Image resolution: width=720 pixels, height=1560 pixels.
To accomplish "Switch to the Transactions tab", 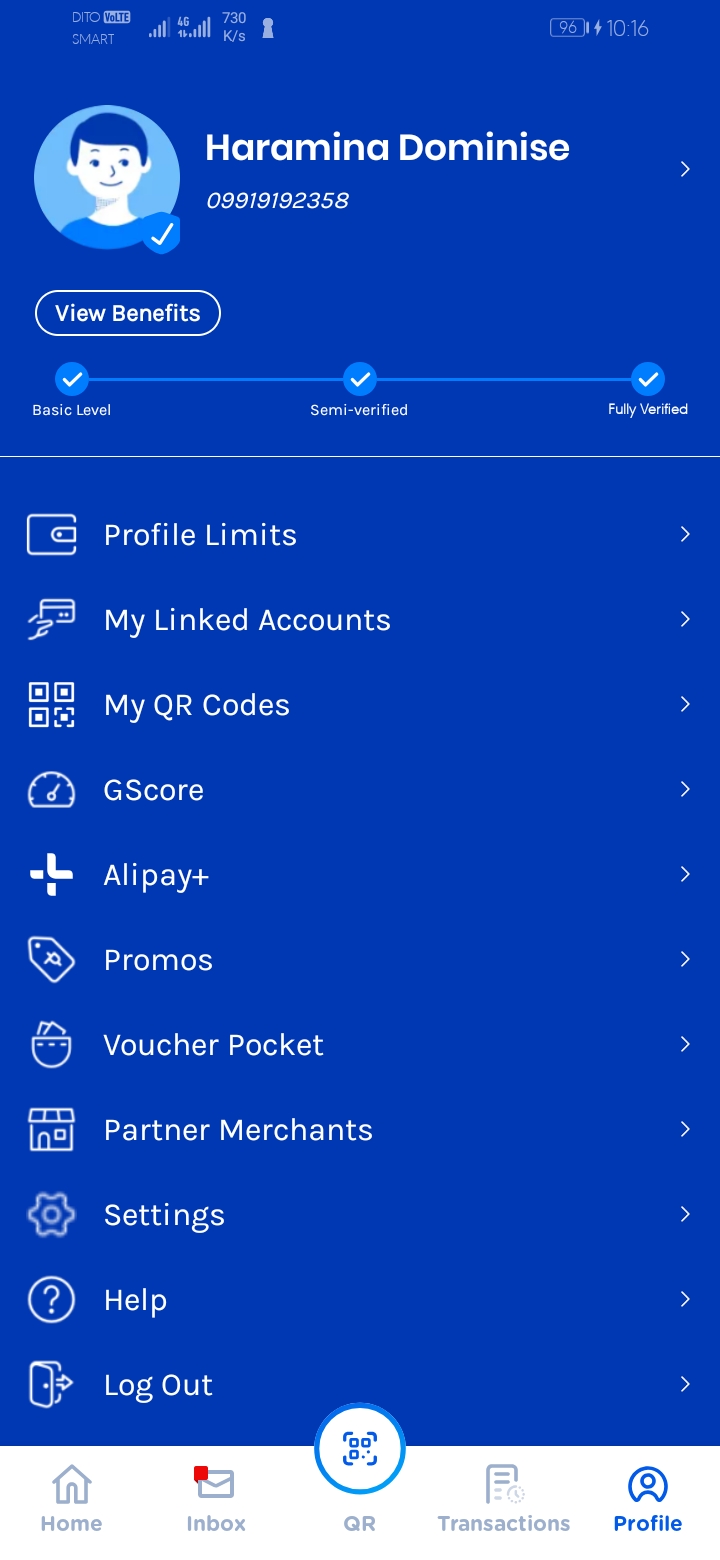I will click(x=504, y=1499).
